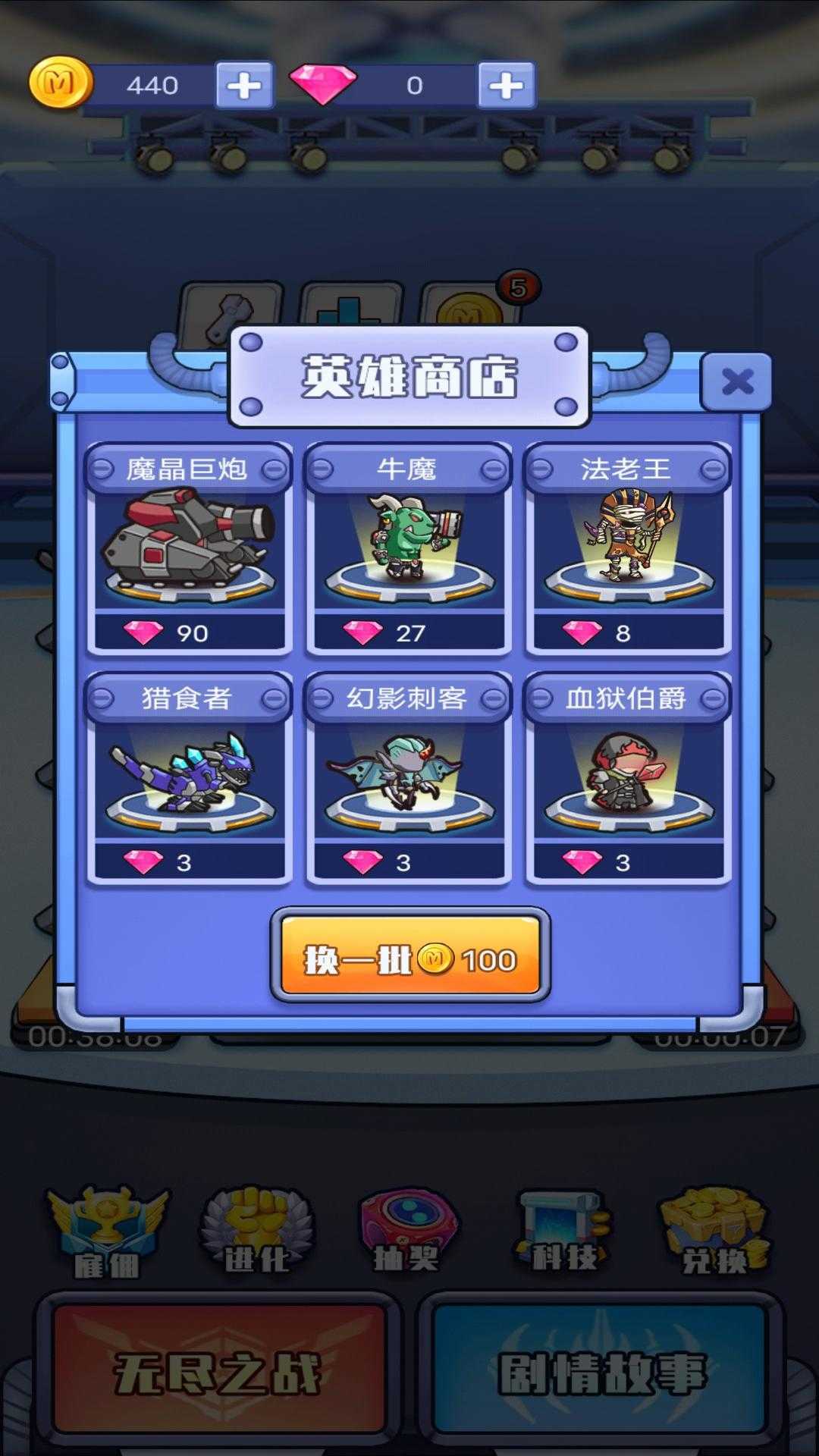
Task: Refresh heroes with 换一批 for 100 coins
Action: tap(410, 955)
